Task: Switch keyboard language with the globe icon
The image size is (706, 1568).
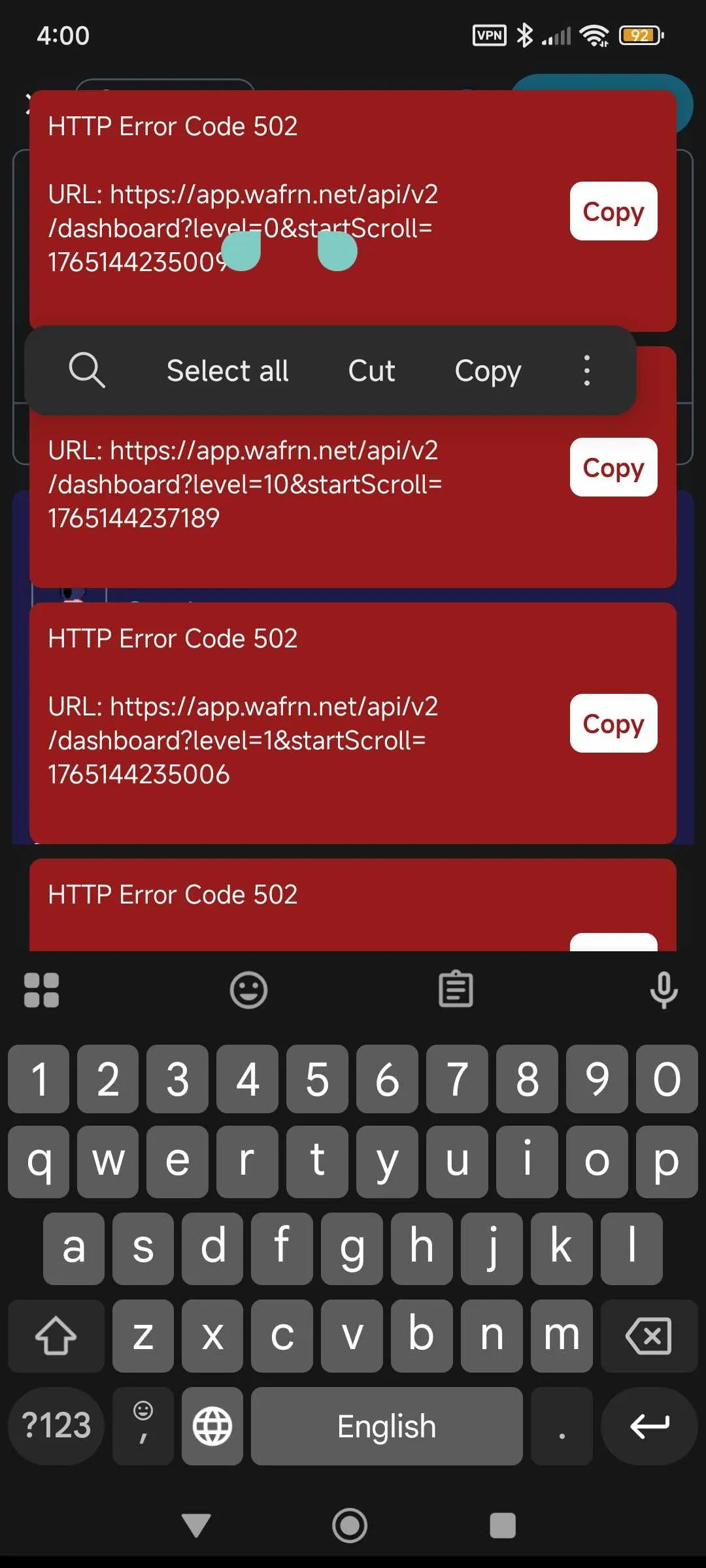Action: [212, 1426]
